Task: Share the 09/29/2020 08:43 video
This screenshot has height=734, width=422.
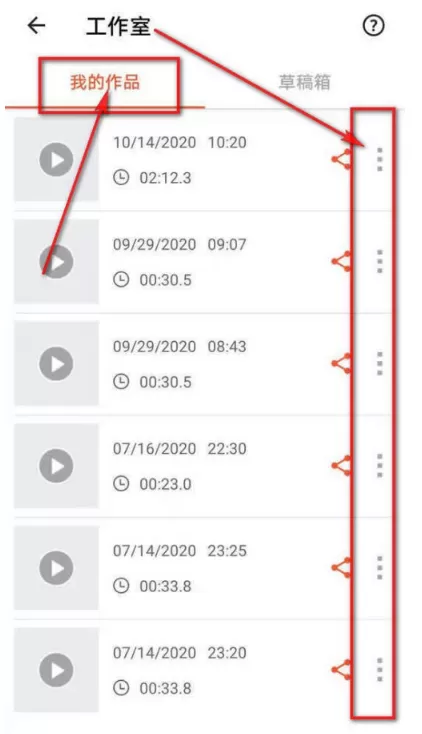Action: [341, 363]
